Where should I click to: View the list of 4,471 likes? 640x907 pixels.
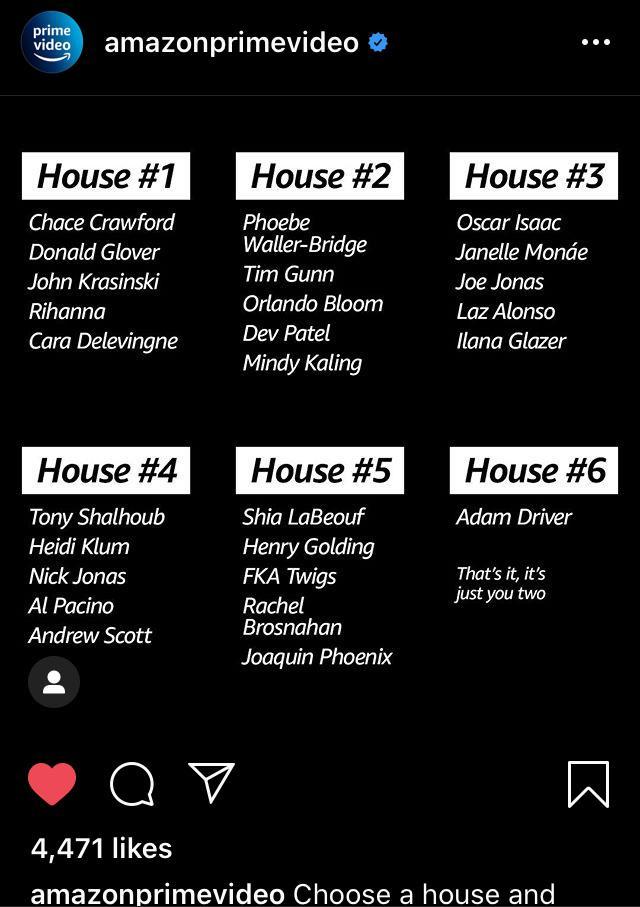pyautogui.click(x=101, y=848)
